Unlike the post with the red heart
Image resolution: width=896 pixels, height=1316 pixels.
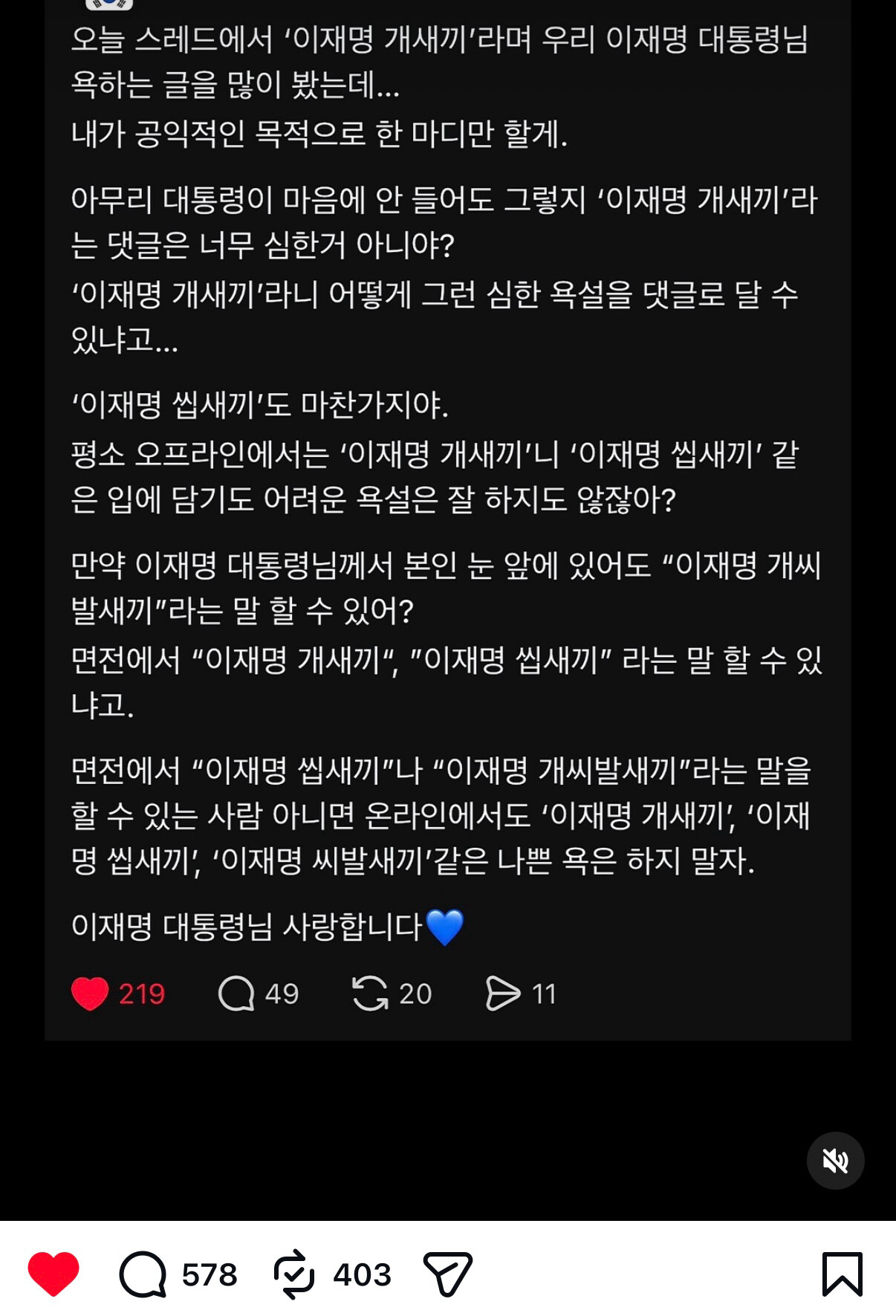(x=53, y=1274)
